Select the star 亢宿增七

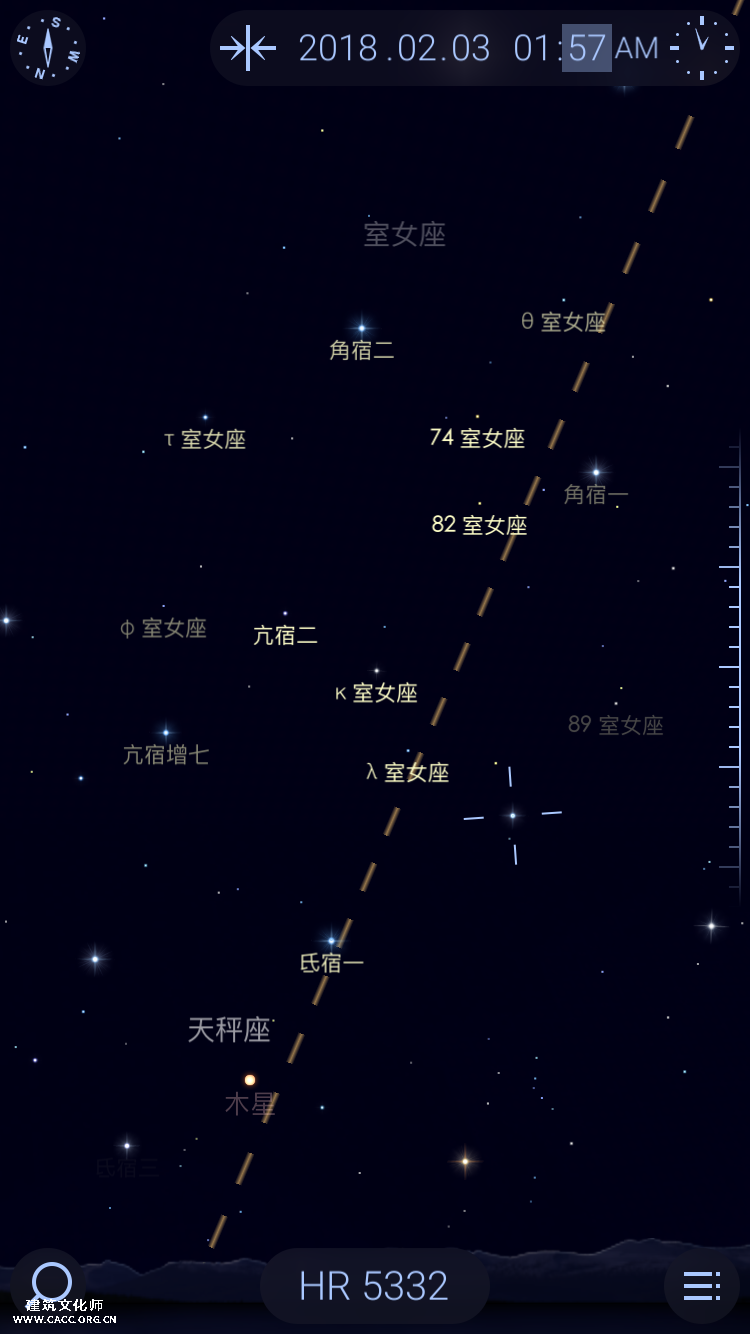click(166, 733)
